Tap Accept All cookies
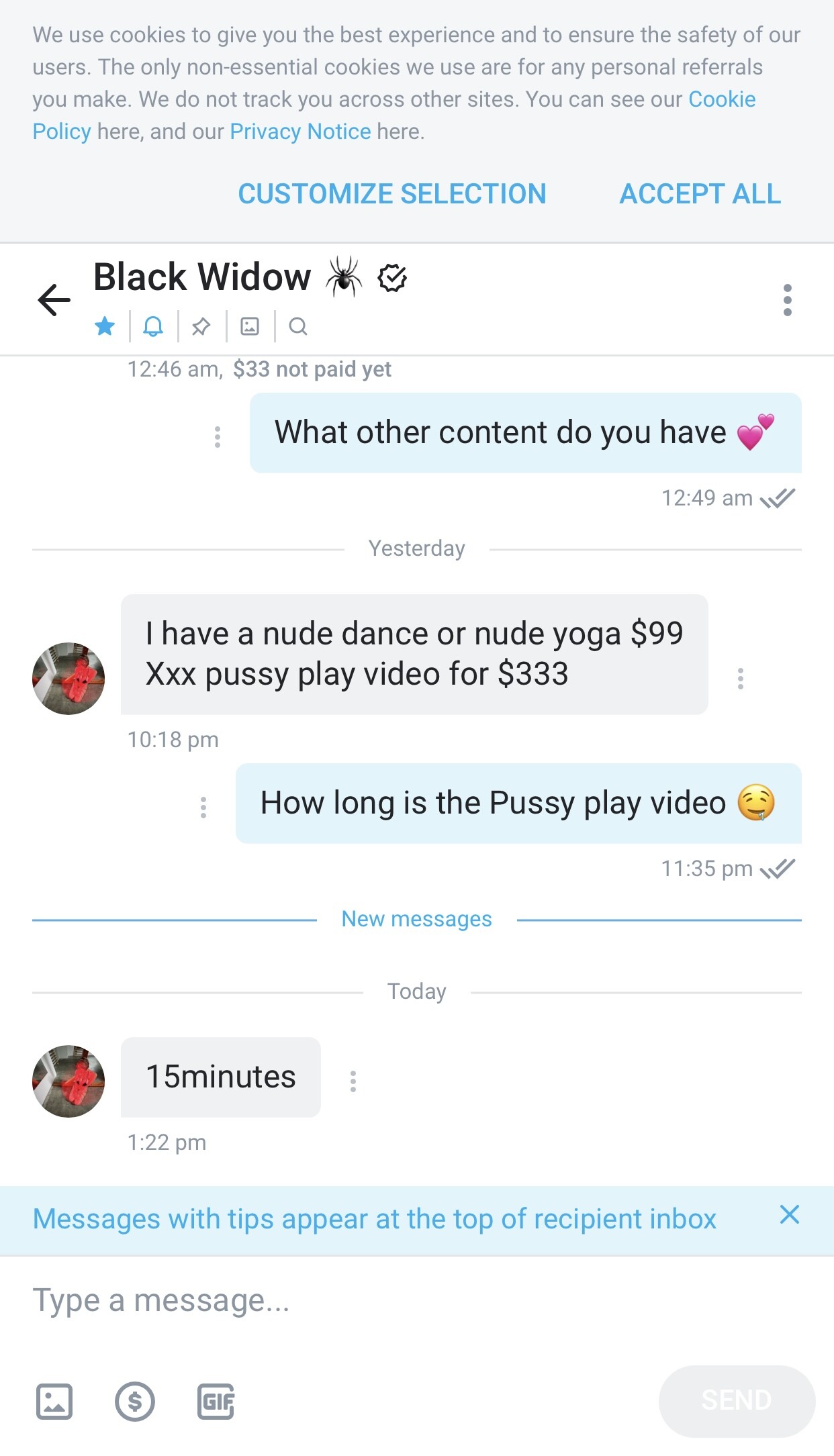The width and height of the screenshot is (834, 1456). 700,194
